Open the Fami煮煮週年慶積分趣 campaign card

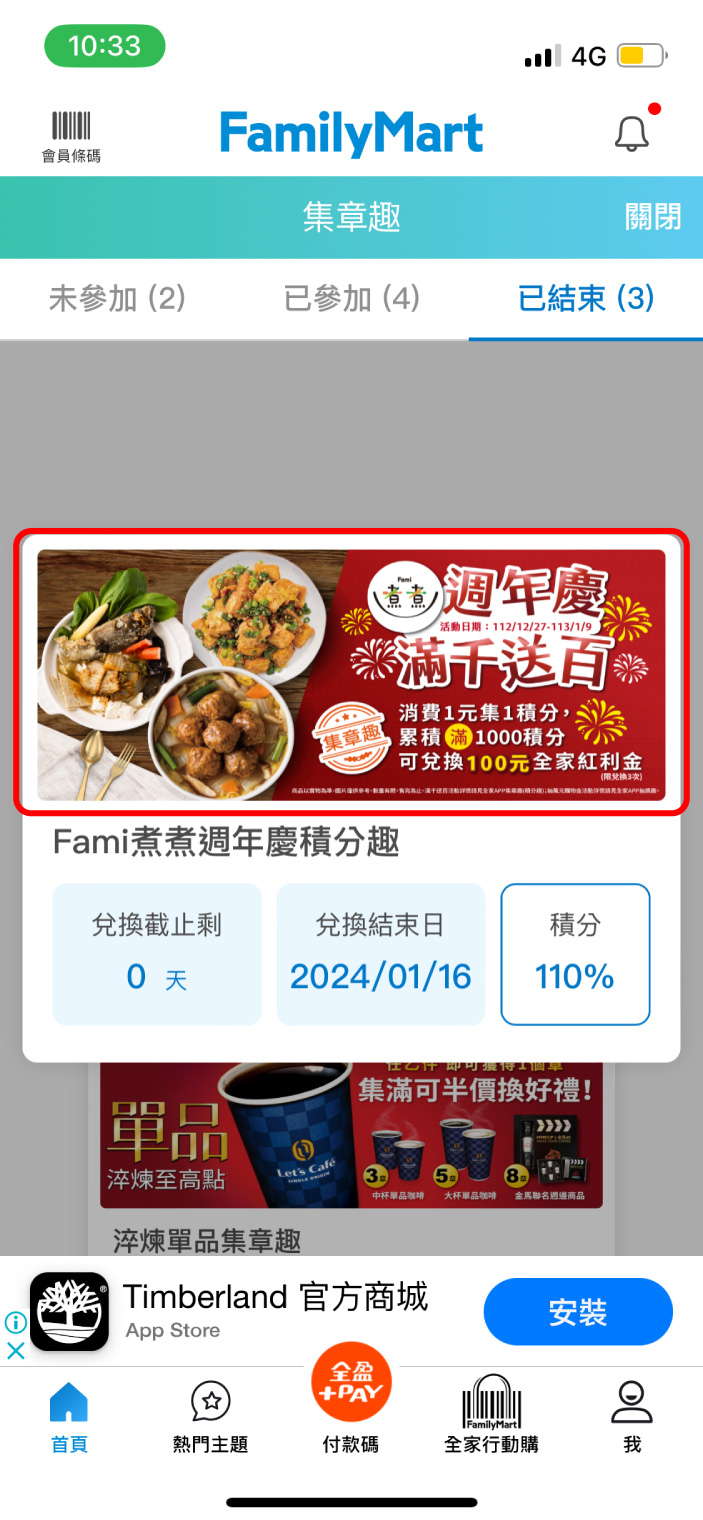(351, 675)
